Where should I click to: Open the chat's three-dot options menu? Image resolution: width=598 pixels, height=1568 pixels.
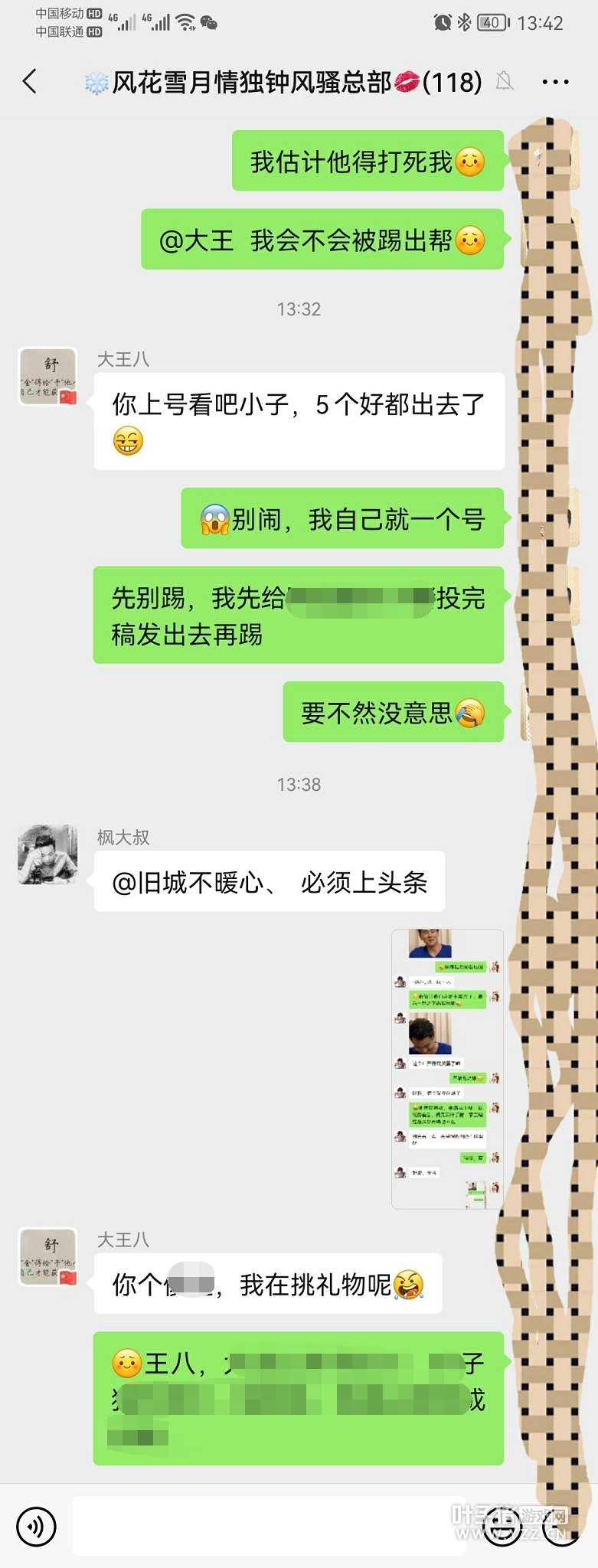point(555,81)
